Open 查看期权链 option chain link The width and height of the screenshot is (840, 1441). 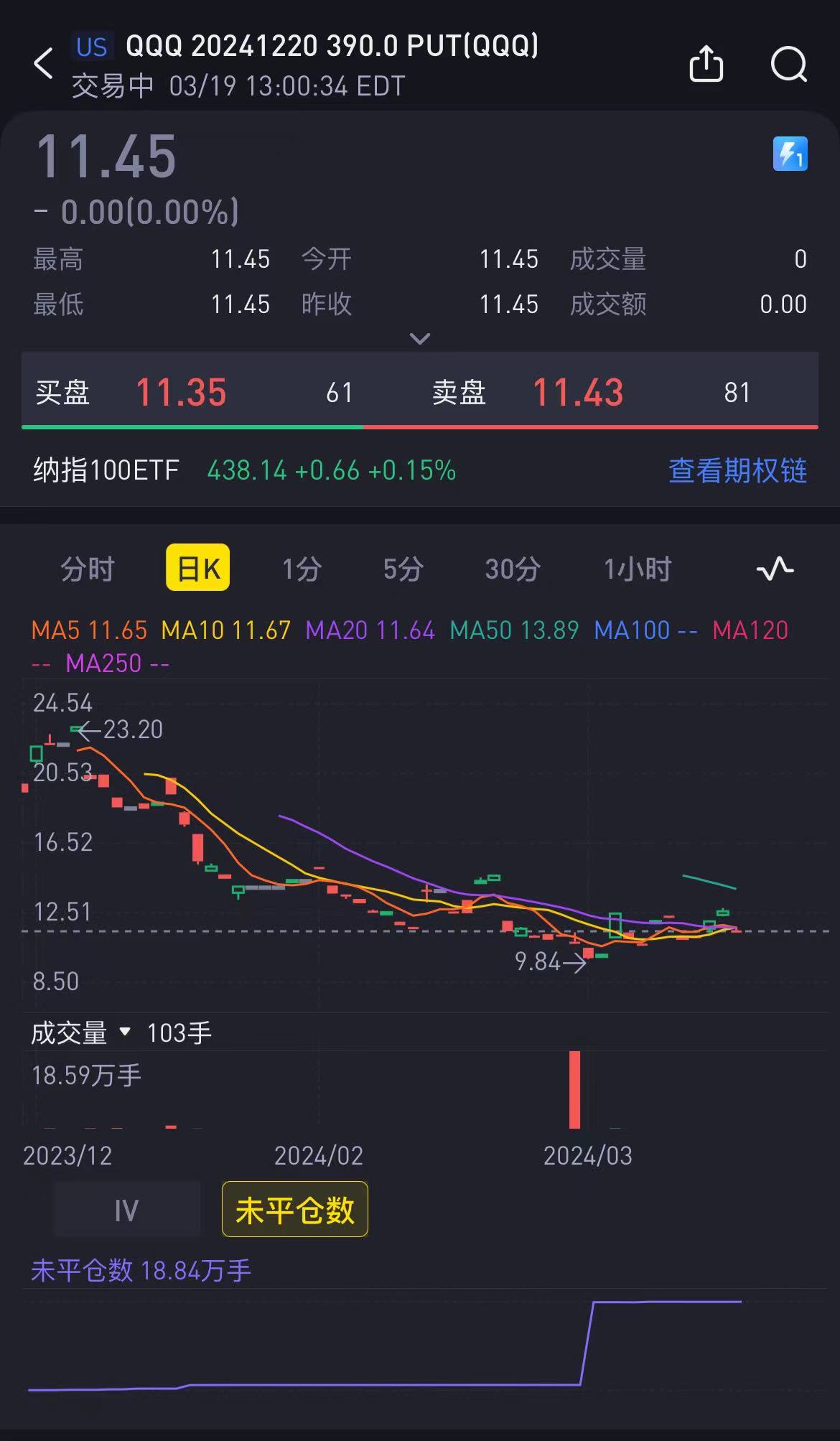[737, 471]
